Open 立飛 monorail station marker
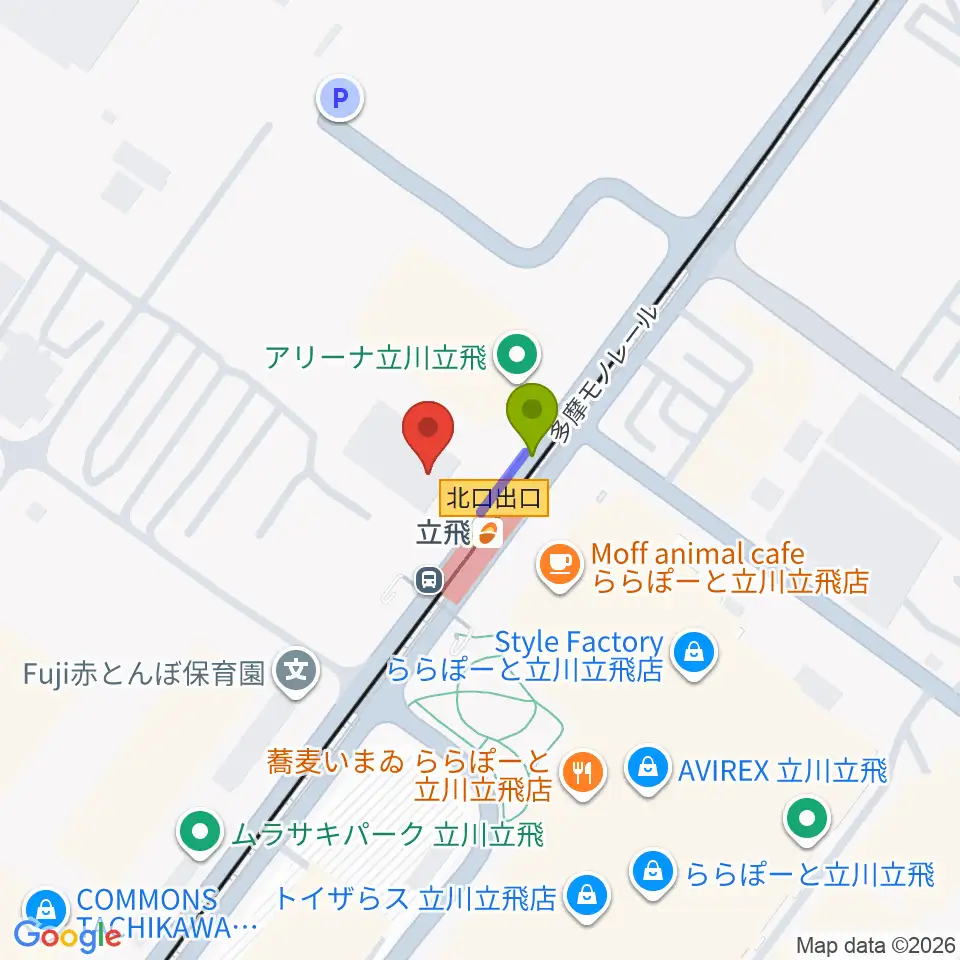 point(487,532)
